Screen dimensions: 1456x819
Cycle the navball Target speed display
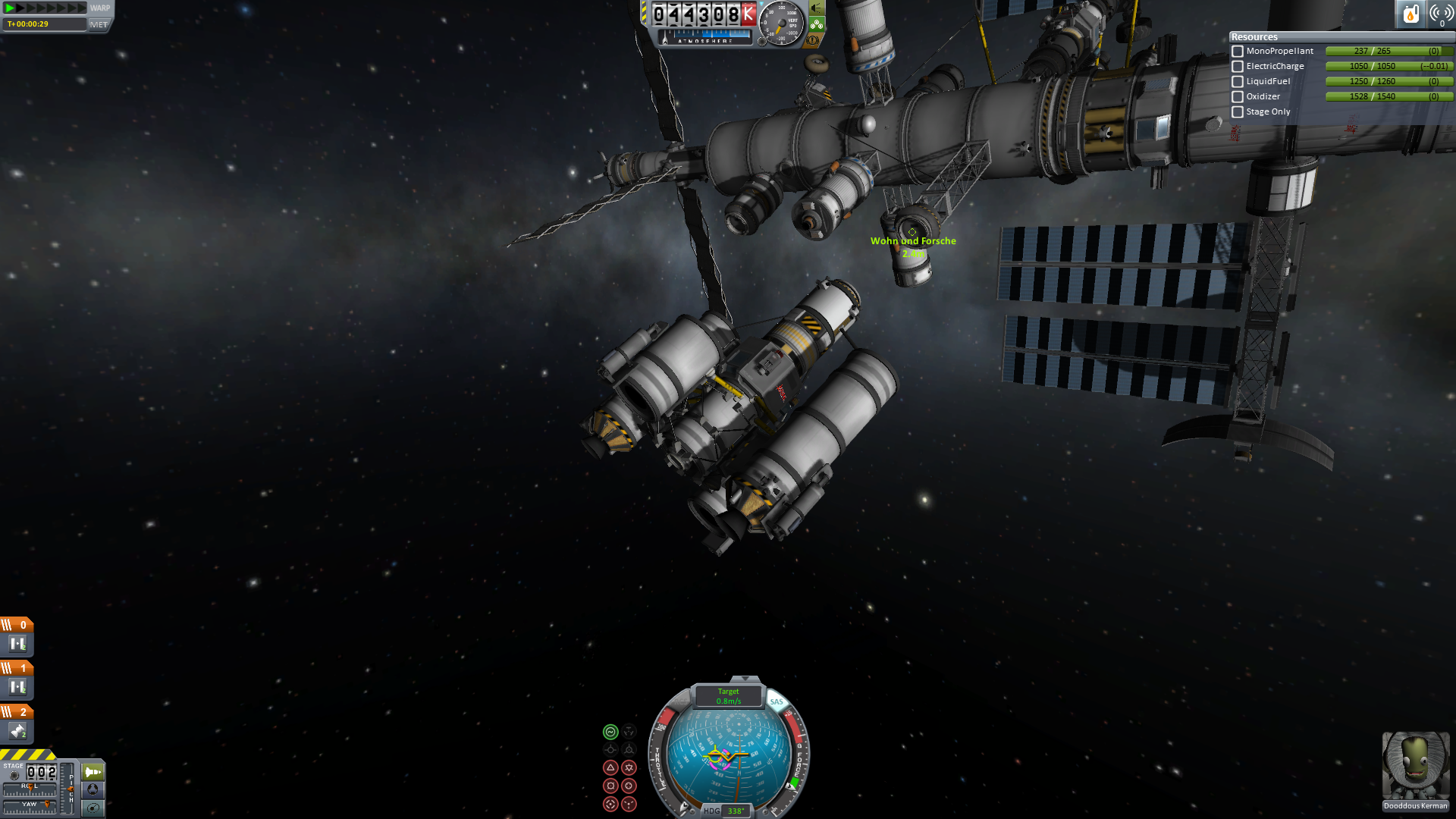coord(728,695)
